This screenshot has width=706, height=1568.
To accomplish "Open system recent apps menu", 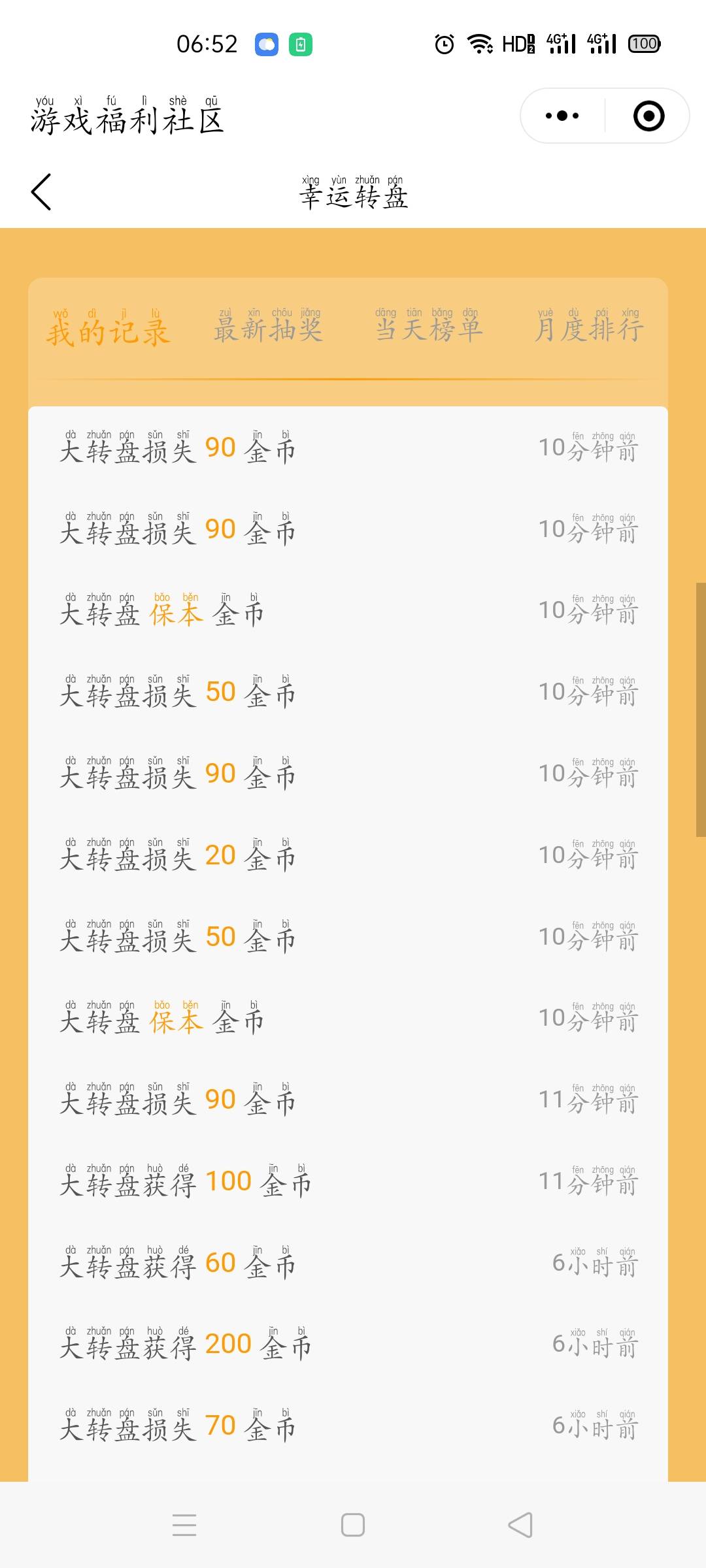I will 184,1525.
